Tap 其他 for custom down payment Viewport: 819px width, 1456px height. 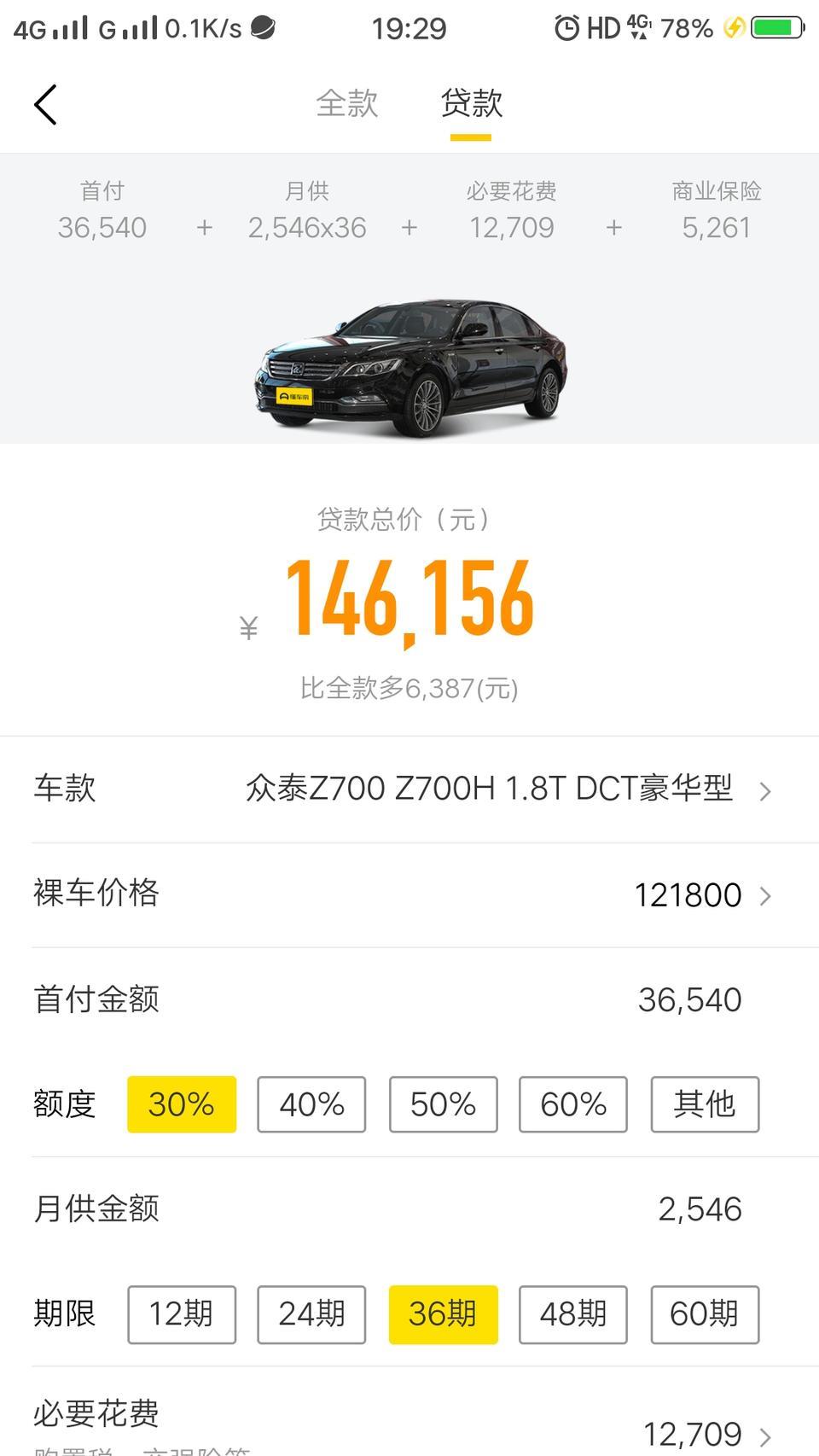coord(705,1104)
